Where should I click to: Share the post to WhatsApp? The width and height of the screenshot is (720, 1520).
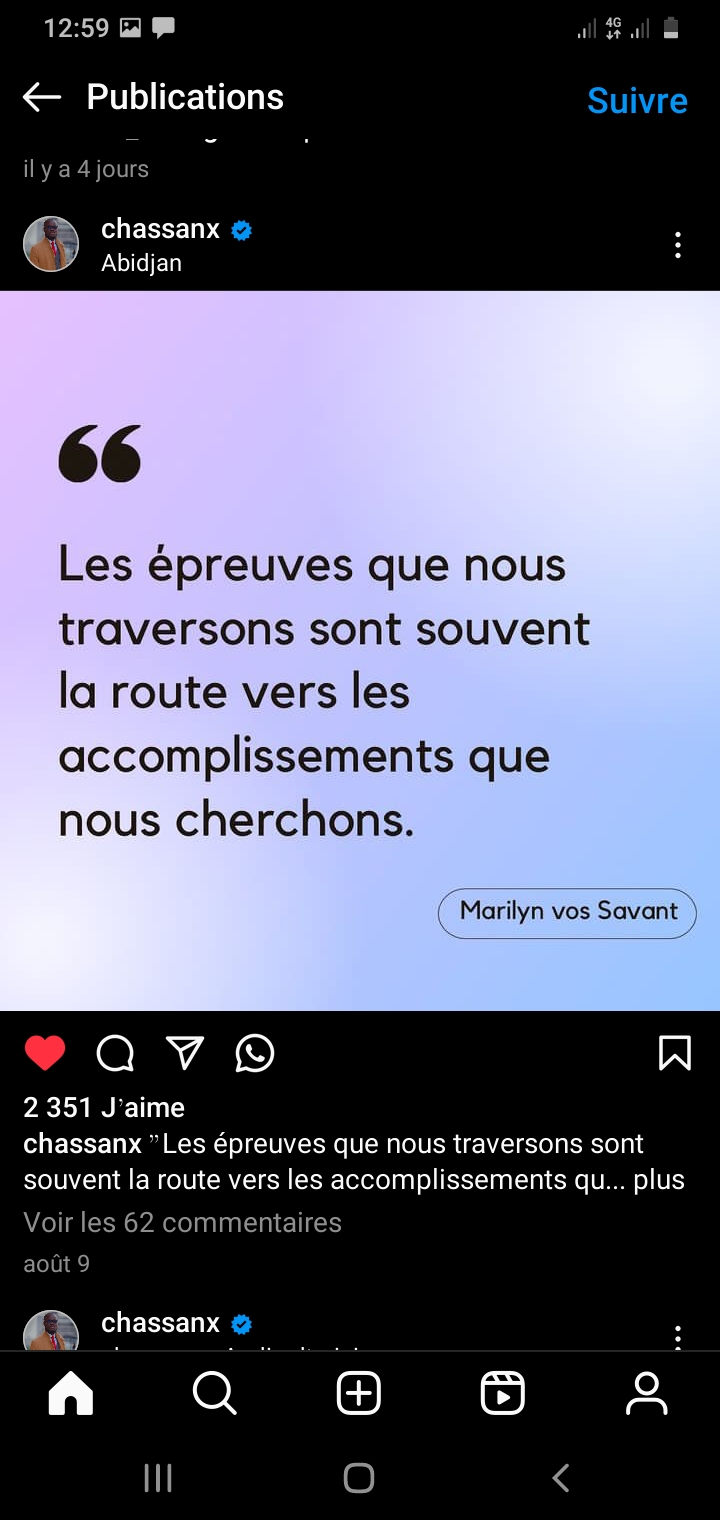point(255,1053)
